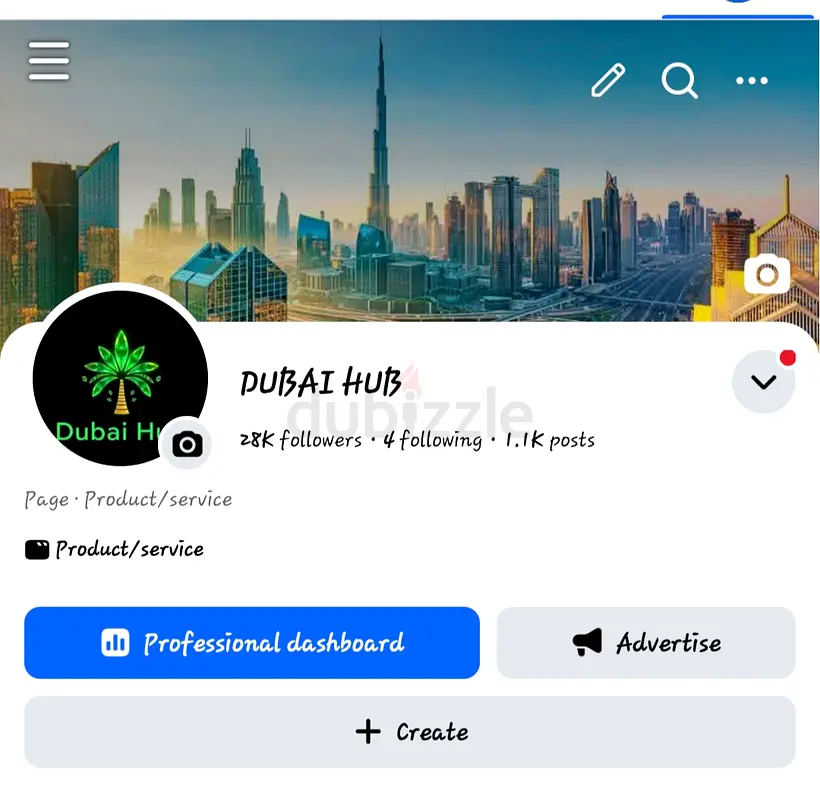Open the Professional dashboard

click(252, 643)
